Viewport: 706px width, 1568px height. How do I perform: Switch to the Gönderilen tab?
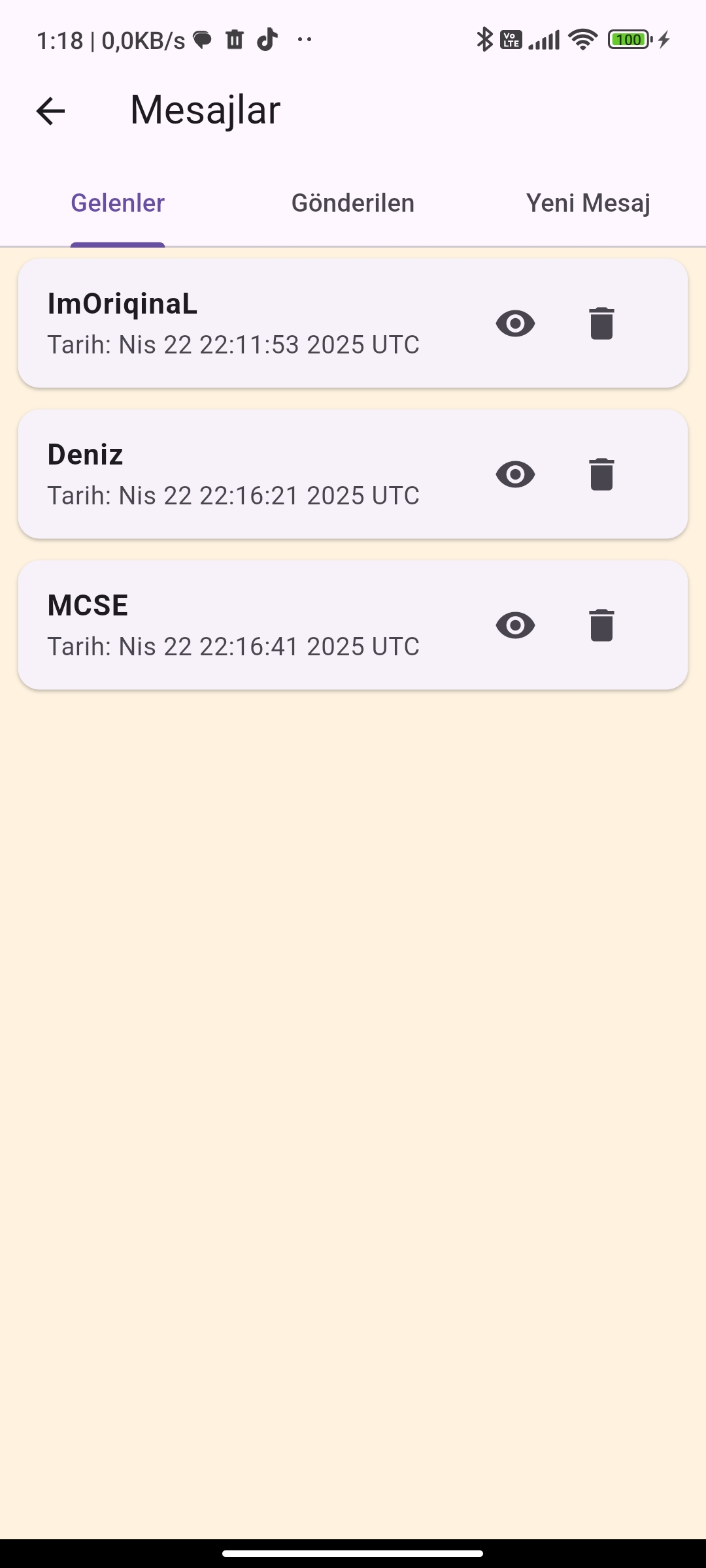[x=352, y=203]
